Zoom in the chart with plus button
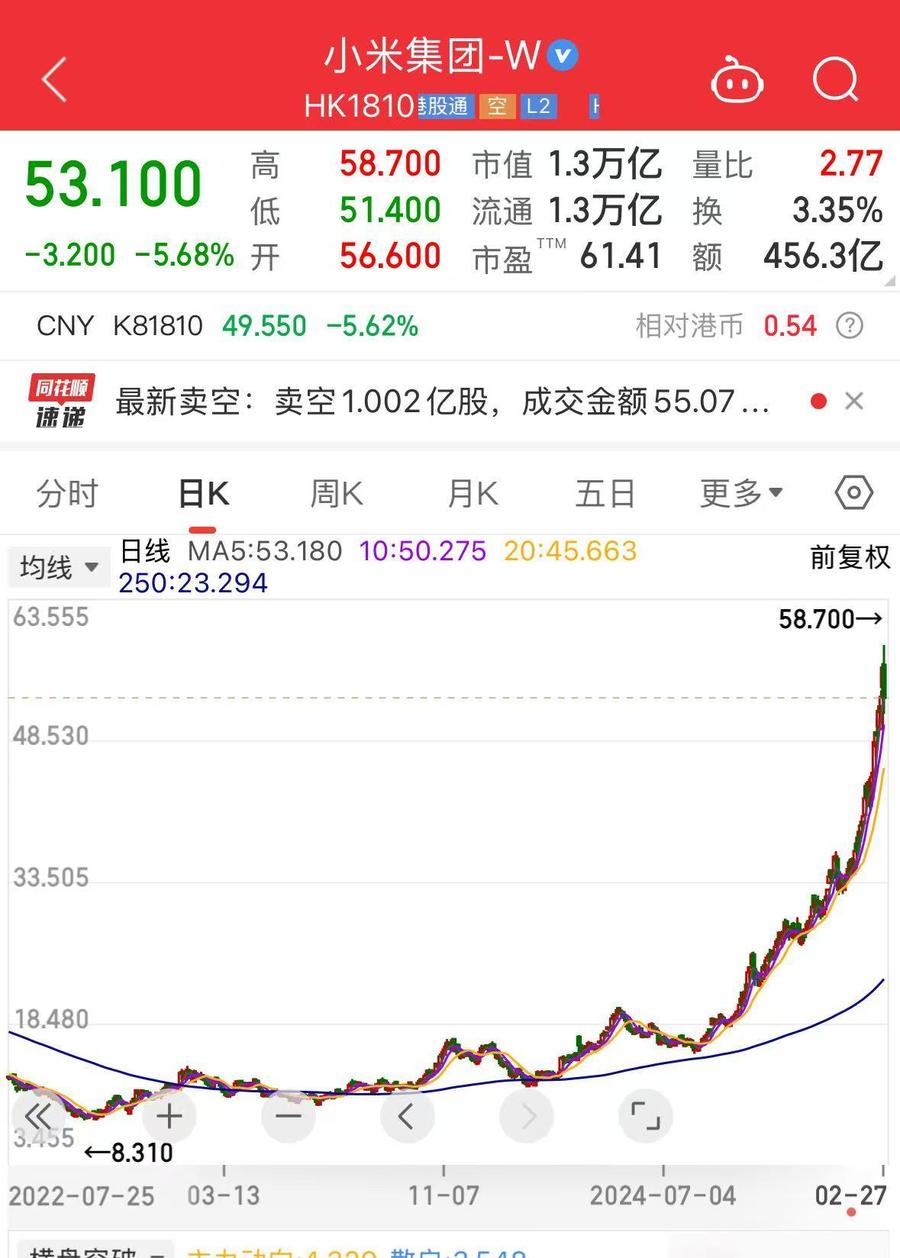 169,1116
